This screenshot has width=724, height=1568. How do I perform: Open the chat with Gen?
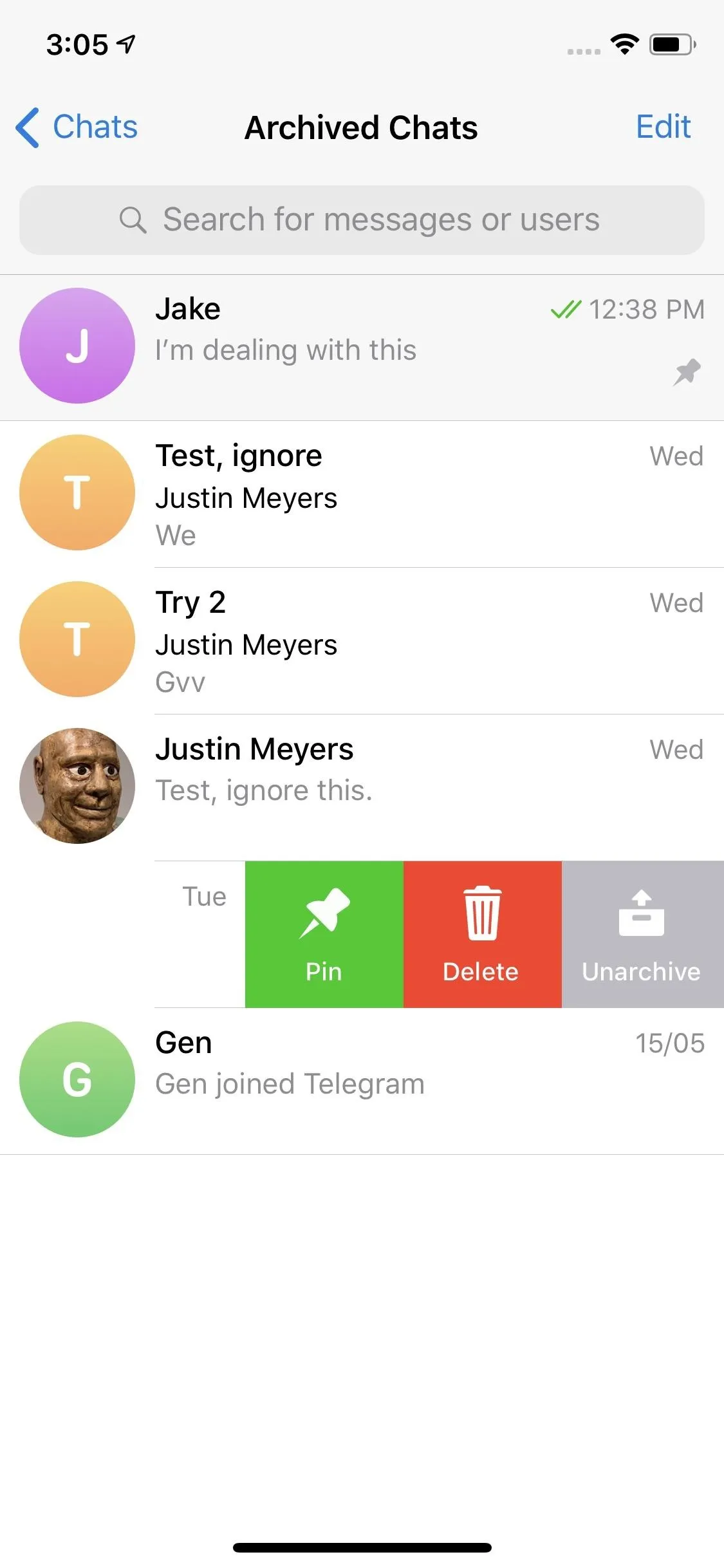click(362, 1080)
